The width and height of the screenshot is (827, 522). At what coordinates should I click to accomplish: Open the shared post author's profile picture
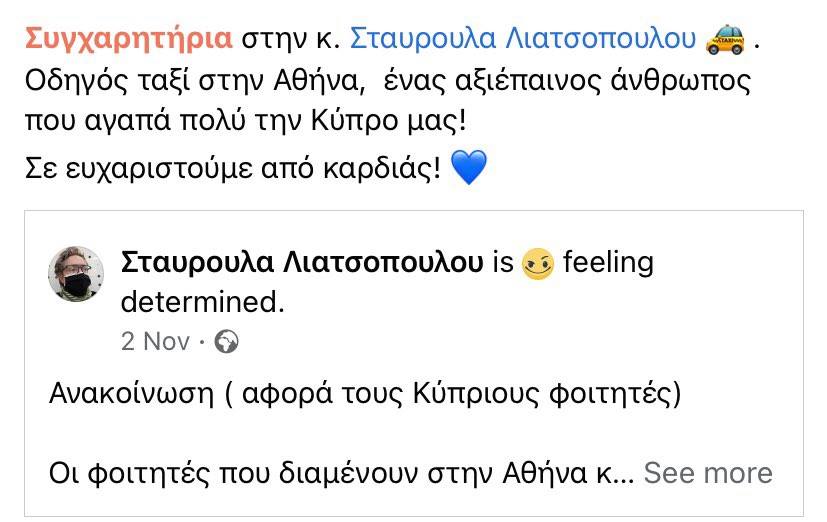tap(77, 273)
